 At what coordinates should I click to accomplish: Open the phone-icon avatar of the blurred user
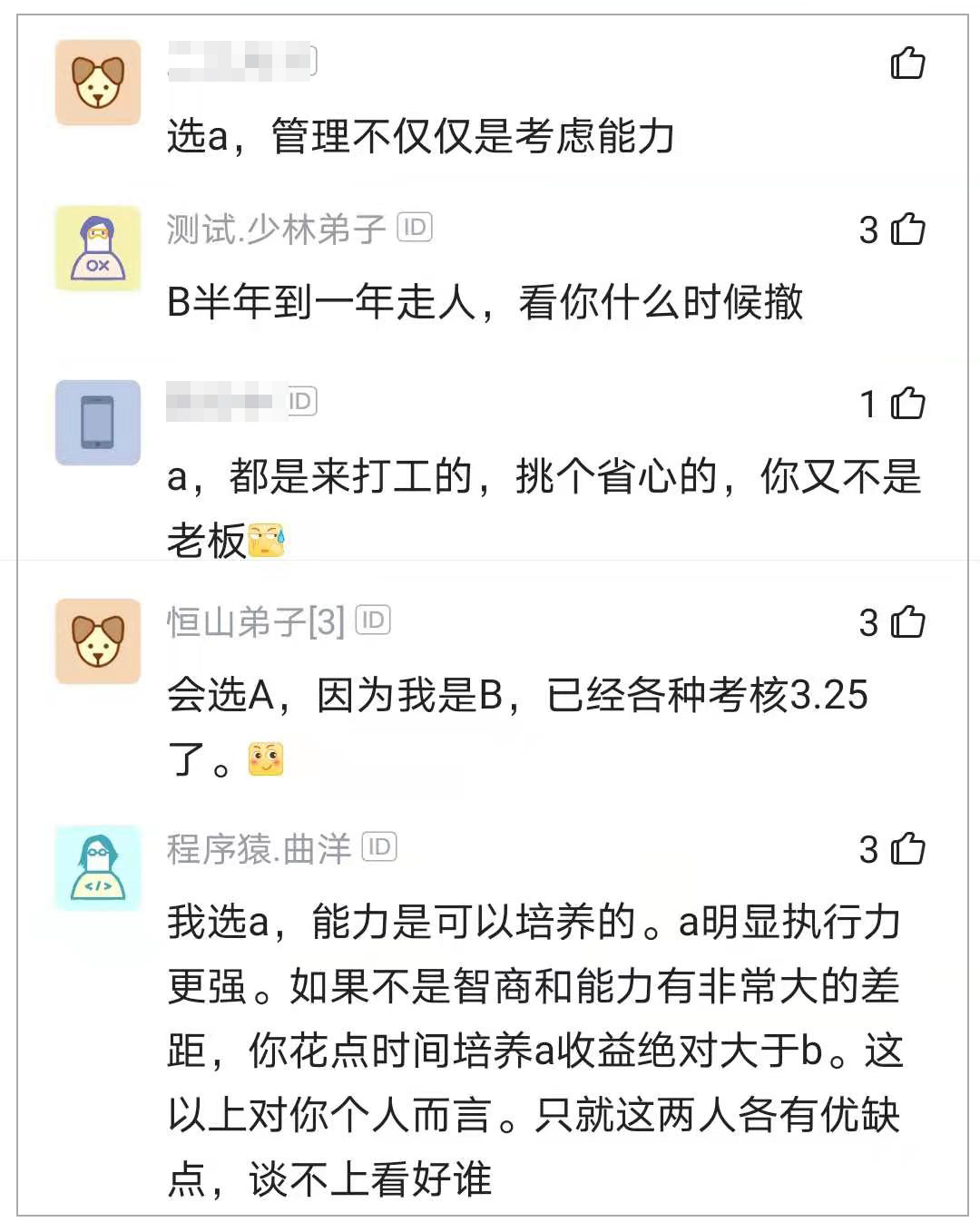coord(98,422)
